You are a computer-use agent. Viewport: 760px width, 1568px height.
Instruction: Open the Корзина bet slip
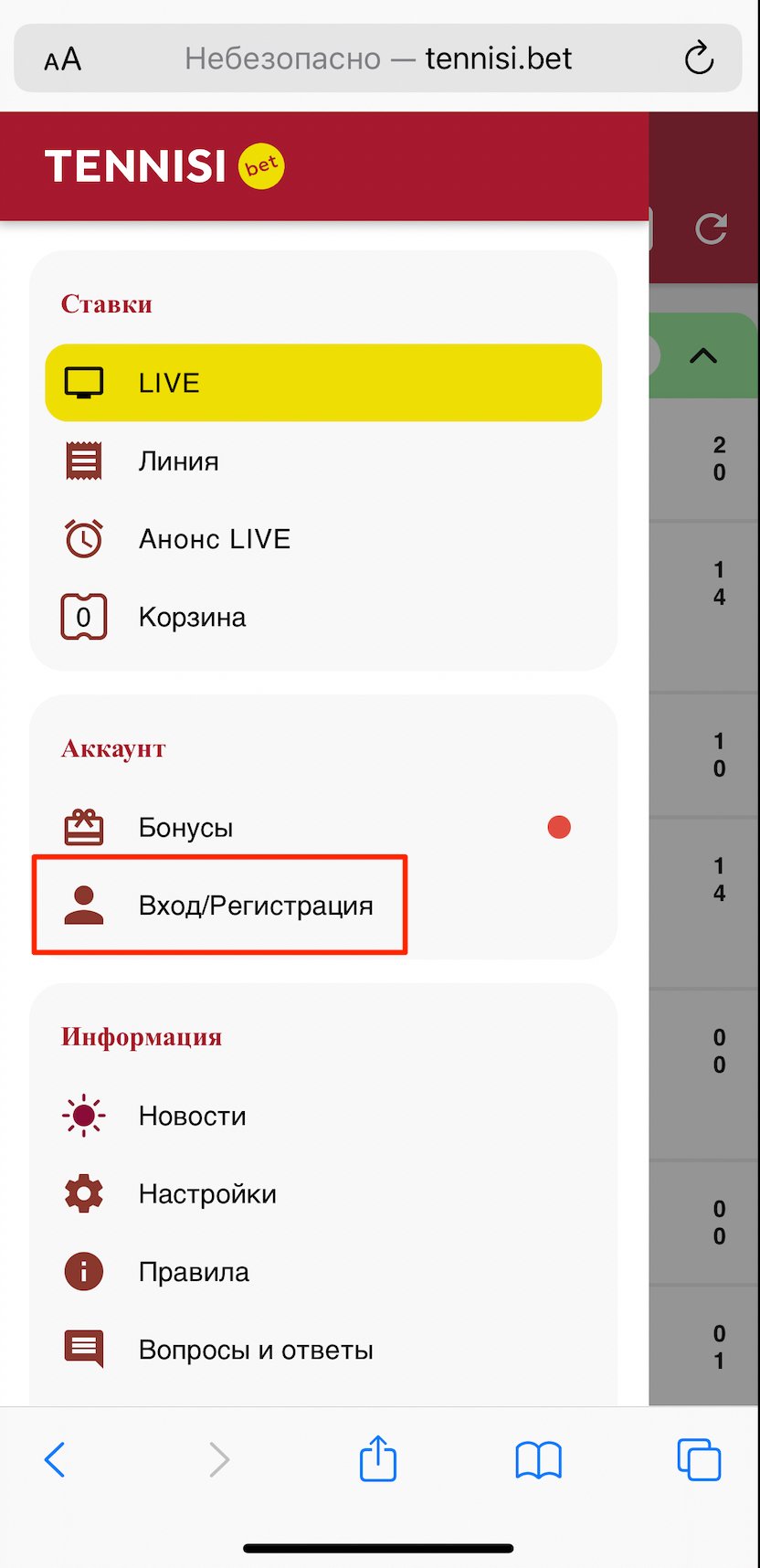192,618
